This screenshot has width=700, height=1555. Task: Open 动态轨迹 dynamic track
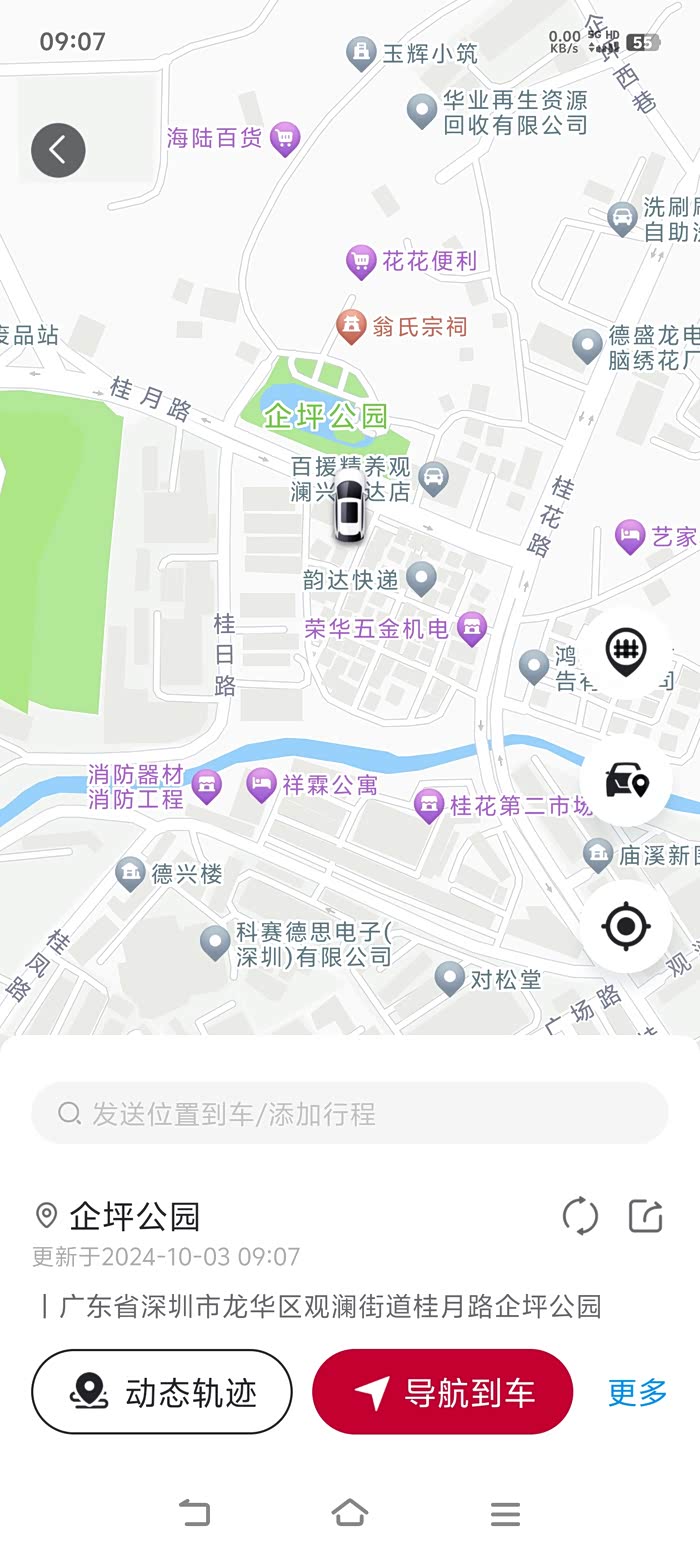(162, 1391)
